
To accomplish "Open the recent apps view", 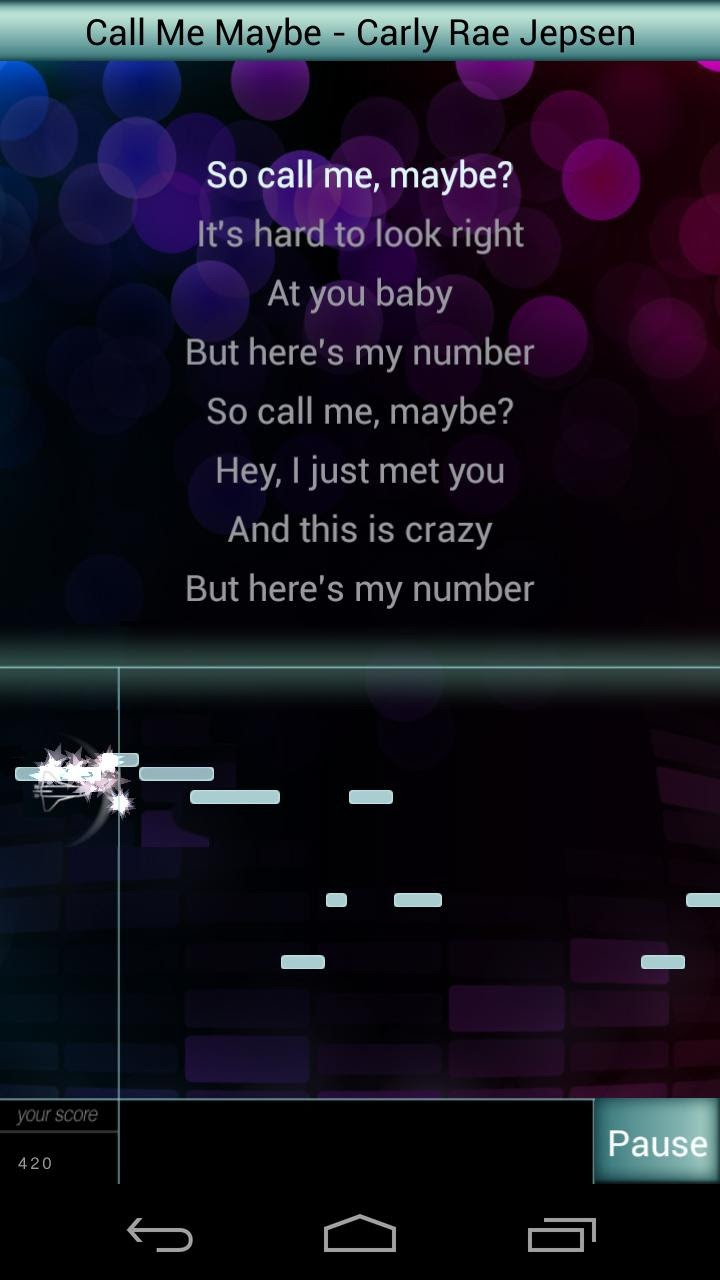I will click(x=561, y=1235).
